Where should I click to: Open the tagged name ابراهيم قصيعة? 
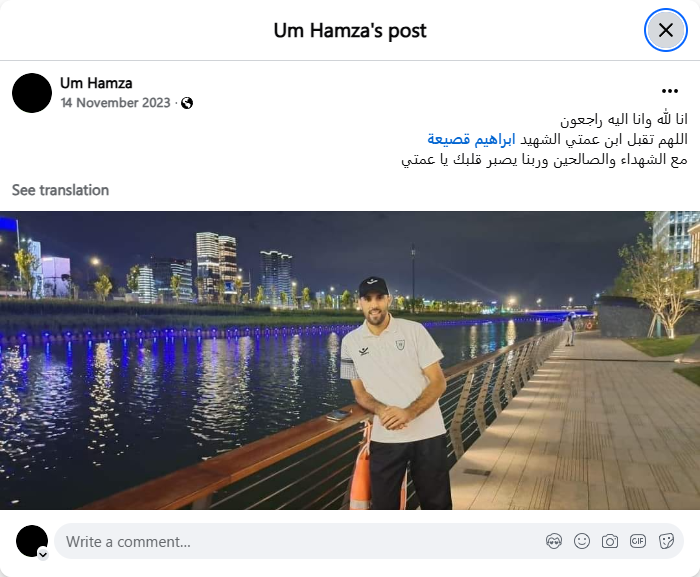(x=470, y=139)
